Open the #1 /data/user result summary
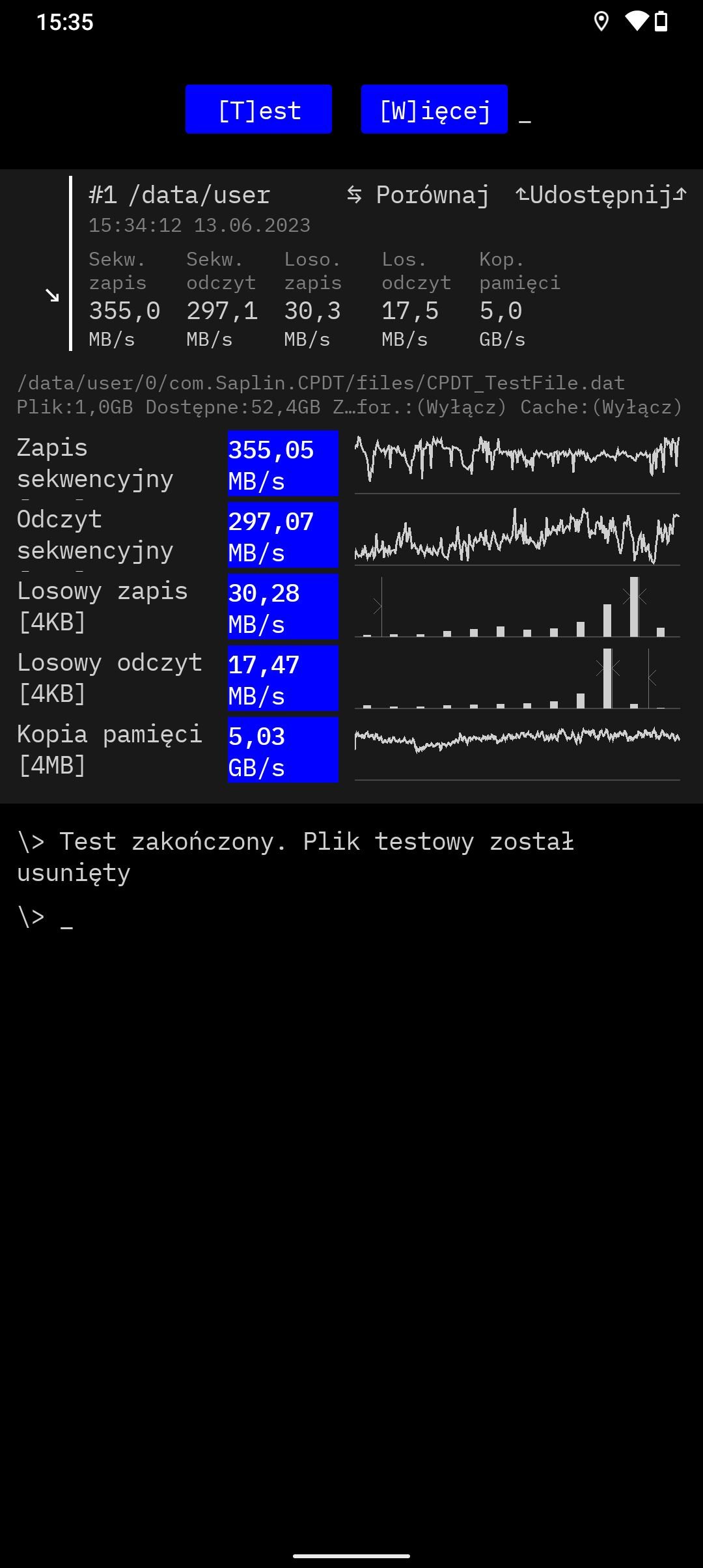This screenshot has height=1568, width=703. [180, 195]
